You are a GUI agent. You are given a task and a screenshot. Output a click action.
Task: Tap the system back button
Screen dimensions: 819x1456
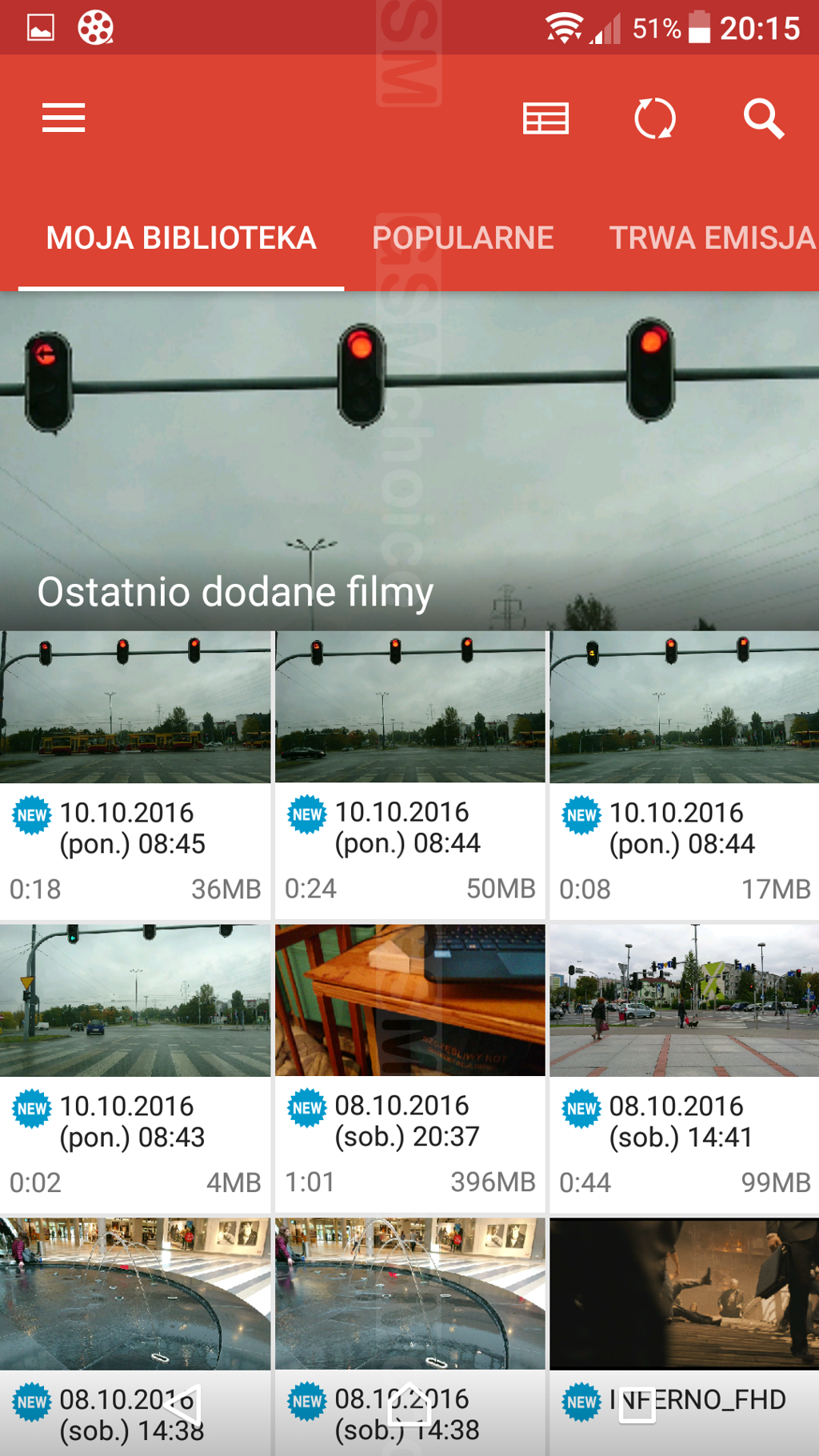(182, 1404)
